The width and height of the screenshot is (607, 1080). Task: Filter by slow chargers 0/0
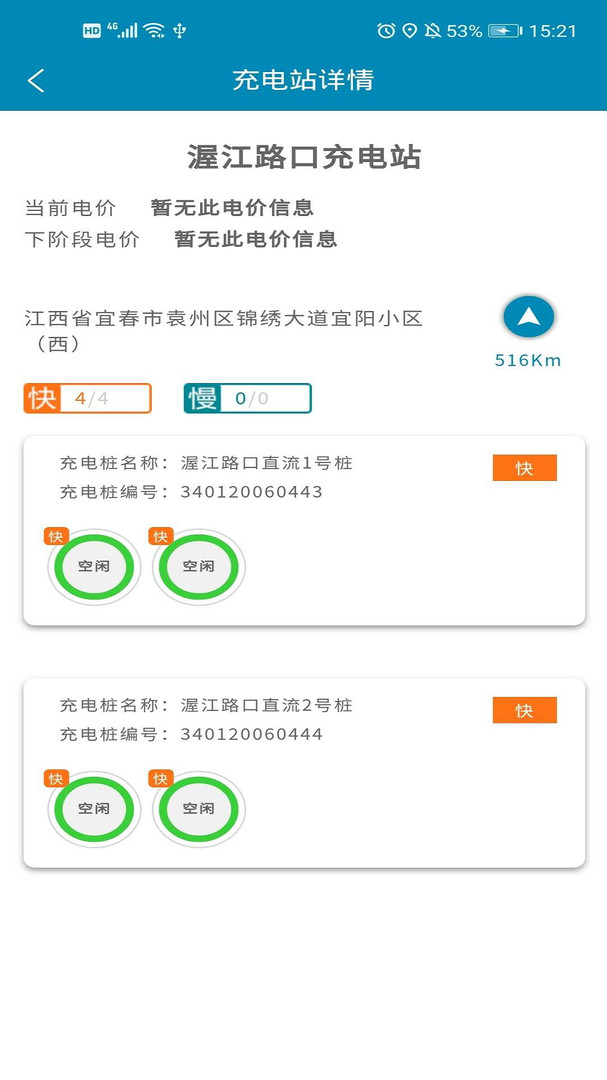tap(248, 399)
